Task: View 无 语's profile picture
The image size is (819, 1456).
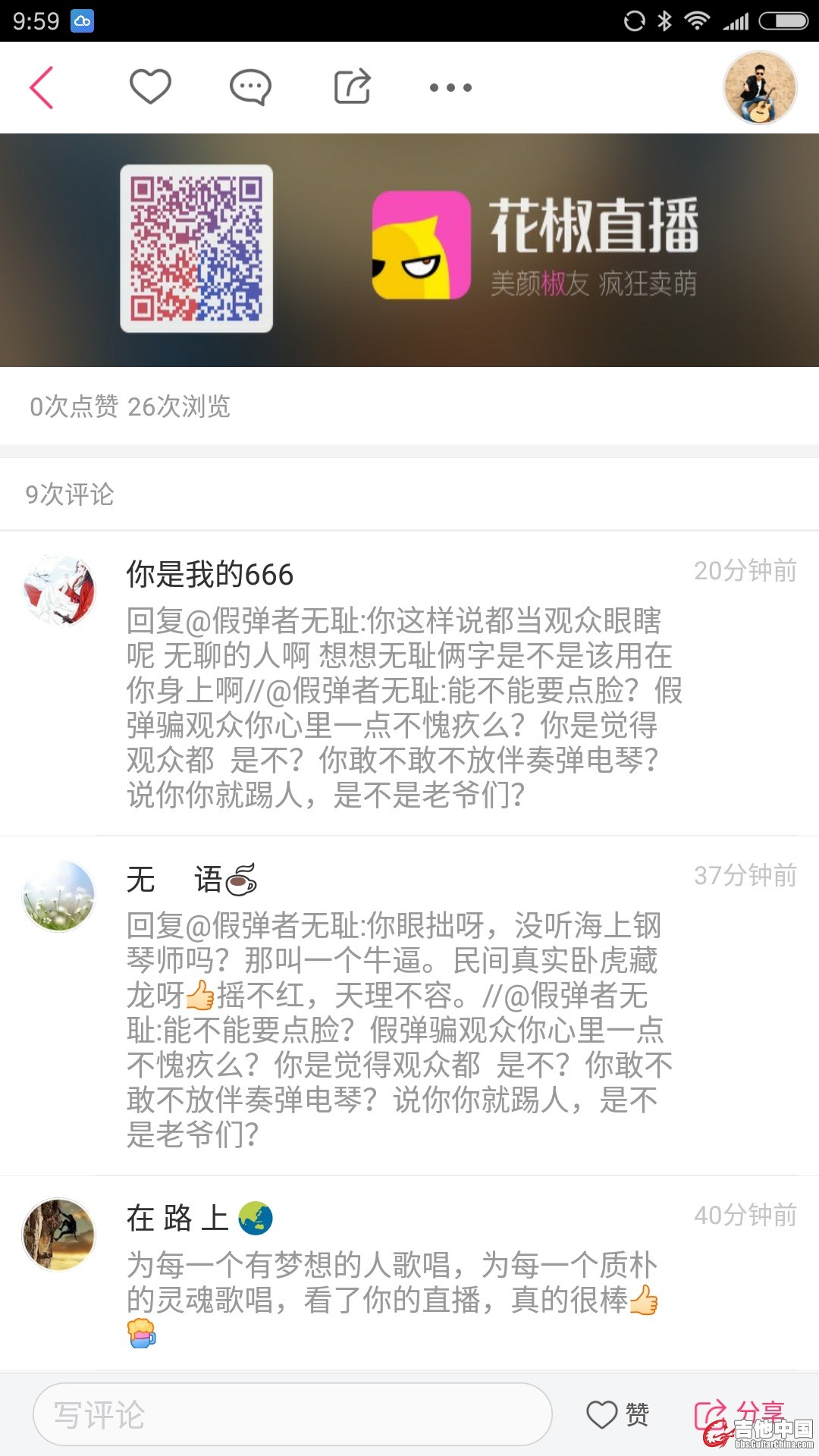Action: pos(59,896)
